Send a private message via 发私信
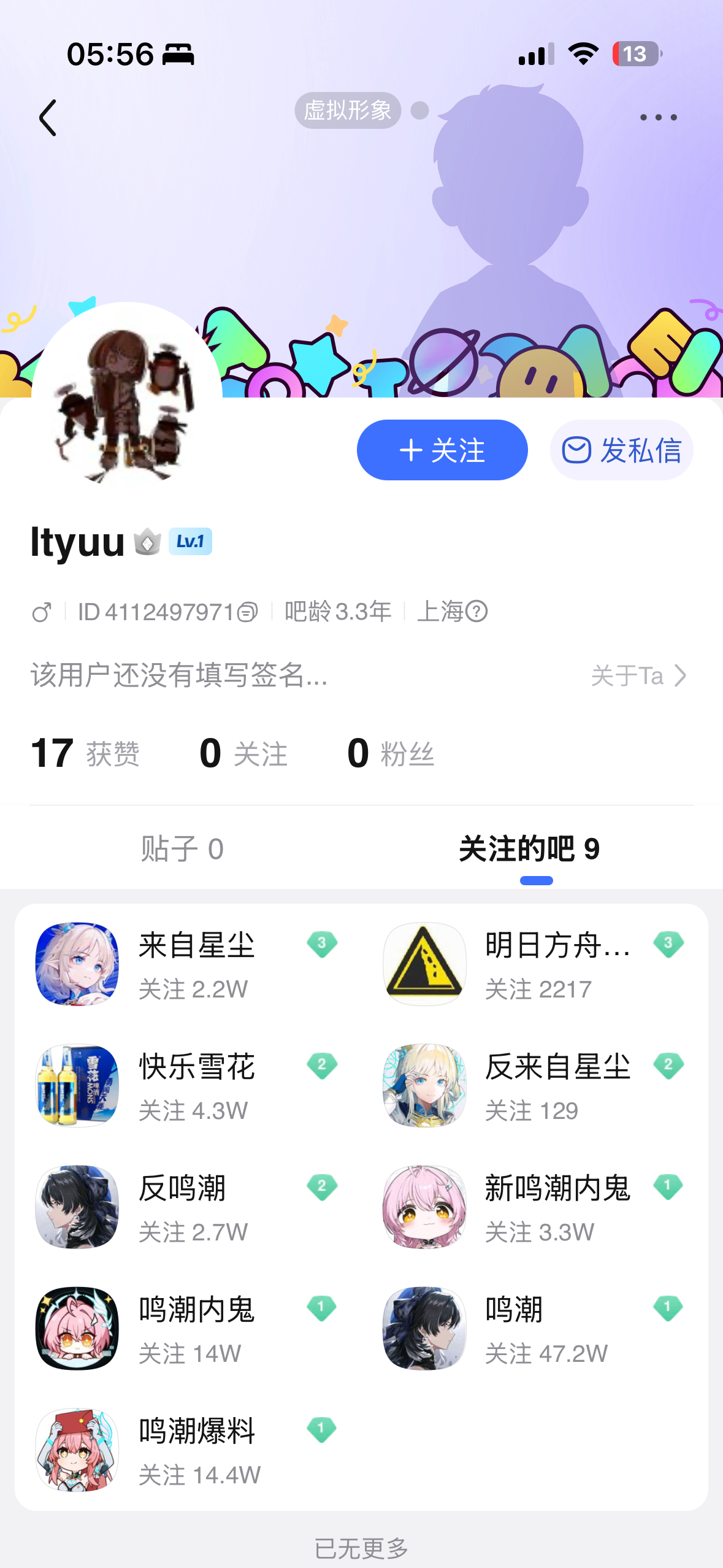 pos(622,450)
